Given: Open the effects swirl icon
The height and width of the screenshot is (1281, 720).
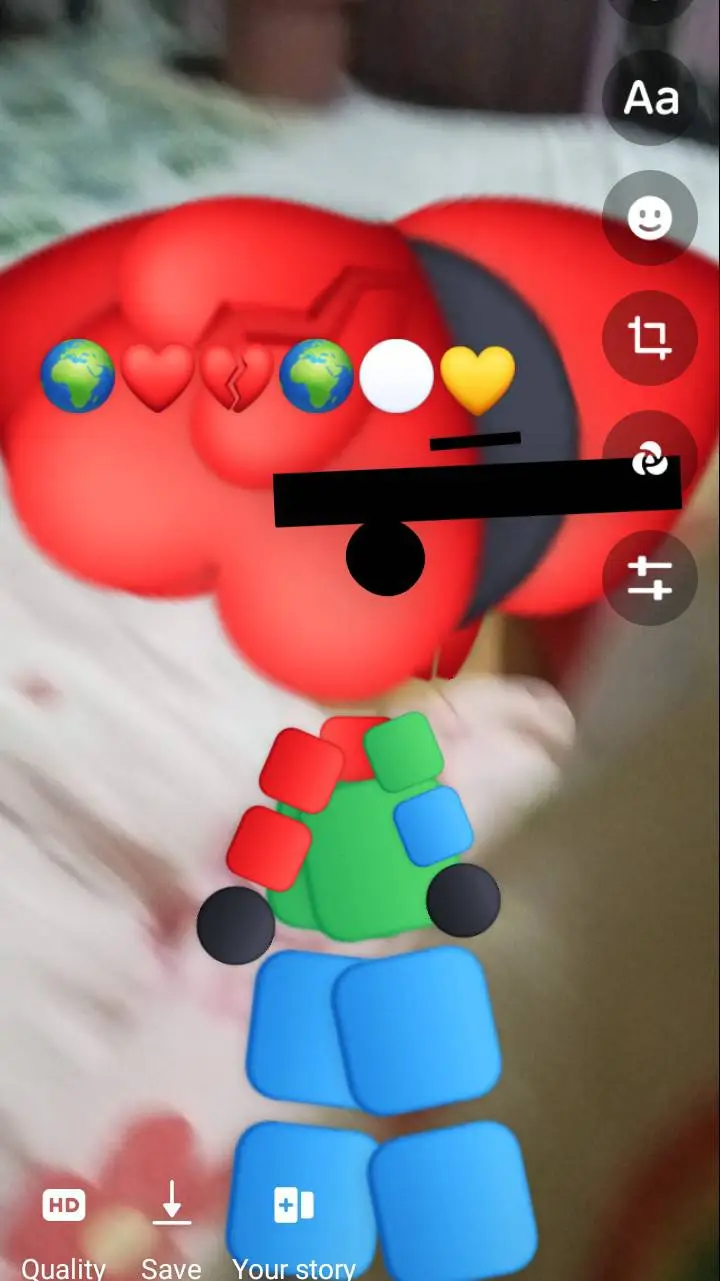Looking at the screenshot, I should [650, 461].
